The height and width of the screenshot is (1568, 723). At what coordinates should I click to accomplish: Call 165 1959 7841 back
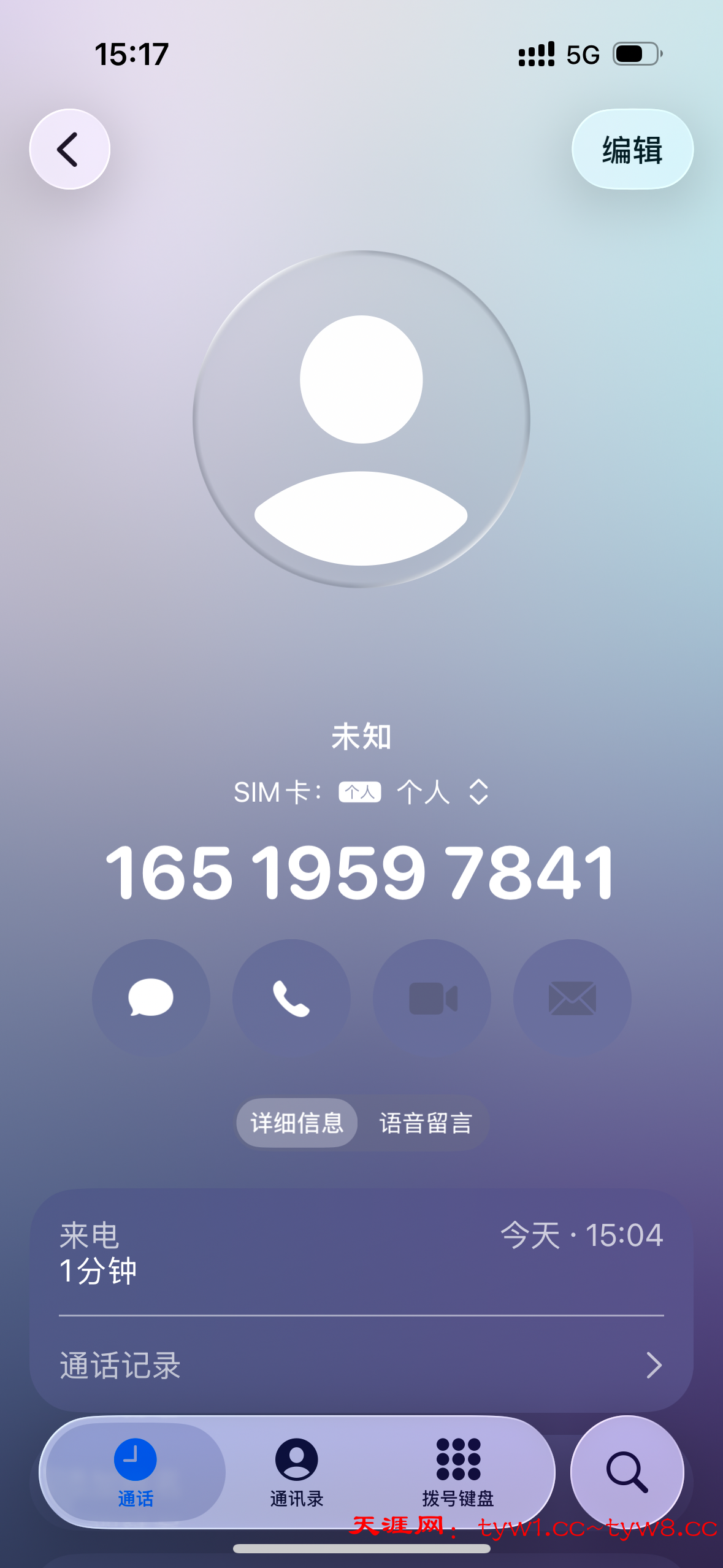tap(291, 997)
